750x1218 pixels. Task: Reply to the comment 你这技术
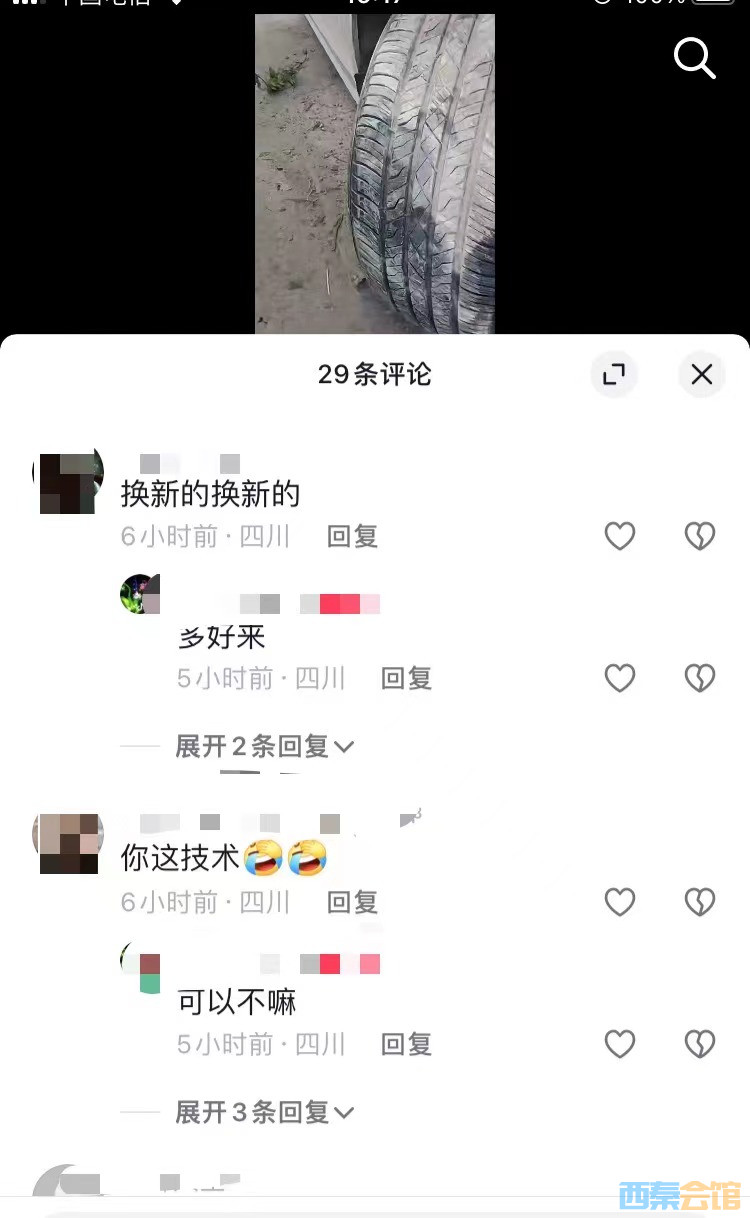click(352, 903)
